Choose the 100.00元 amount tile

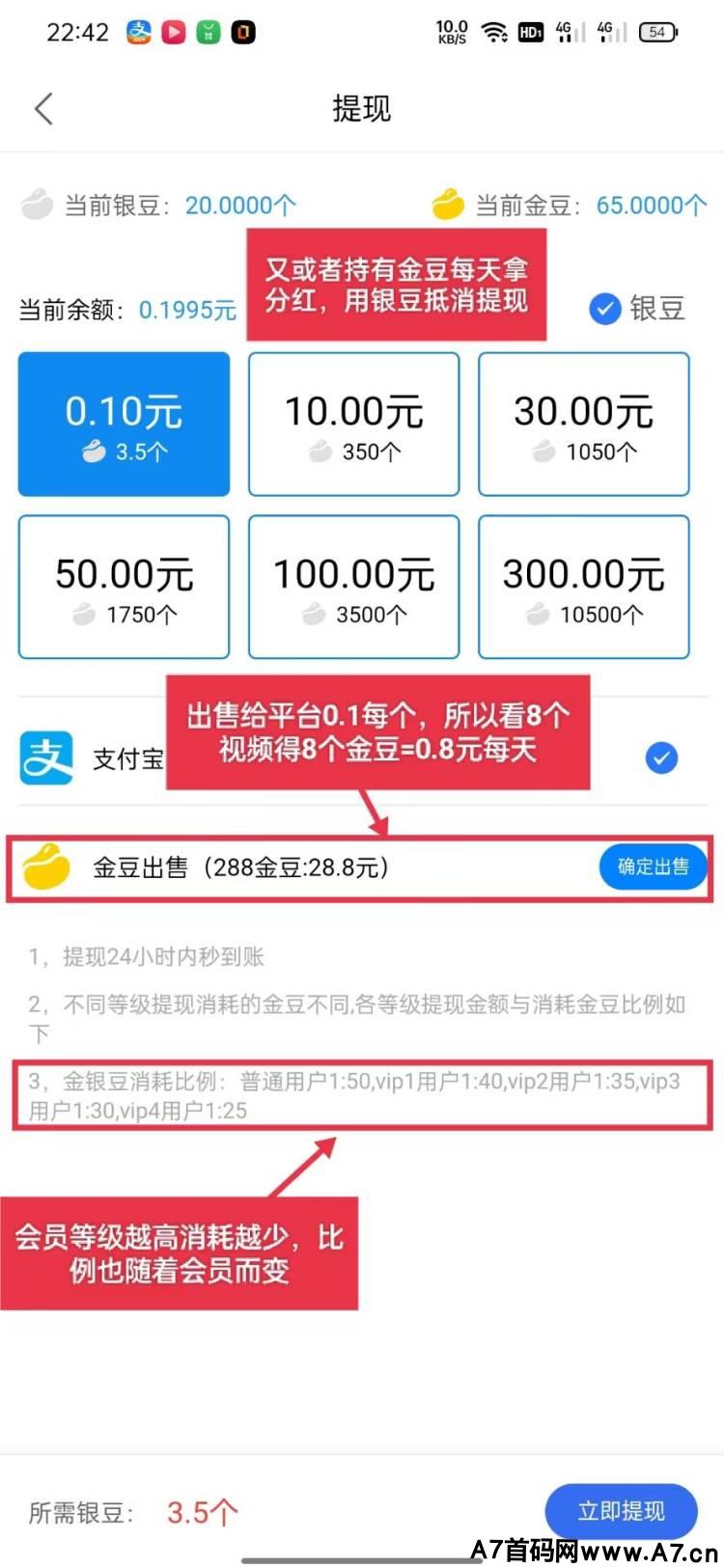click(x=353, y=587)
